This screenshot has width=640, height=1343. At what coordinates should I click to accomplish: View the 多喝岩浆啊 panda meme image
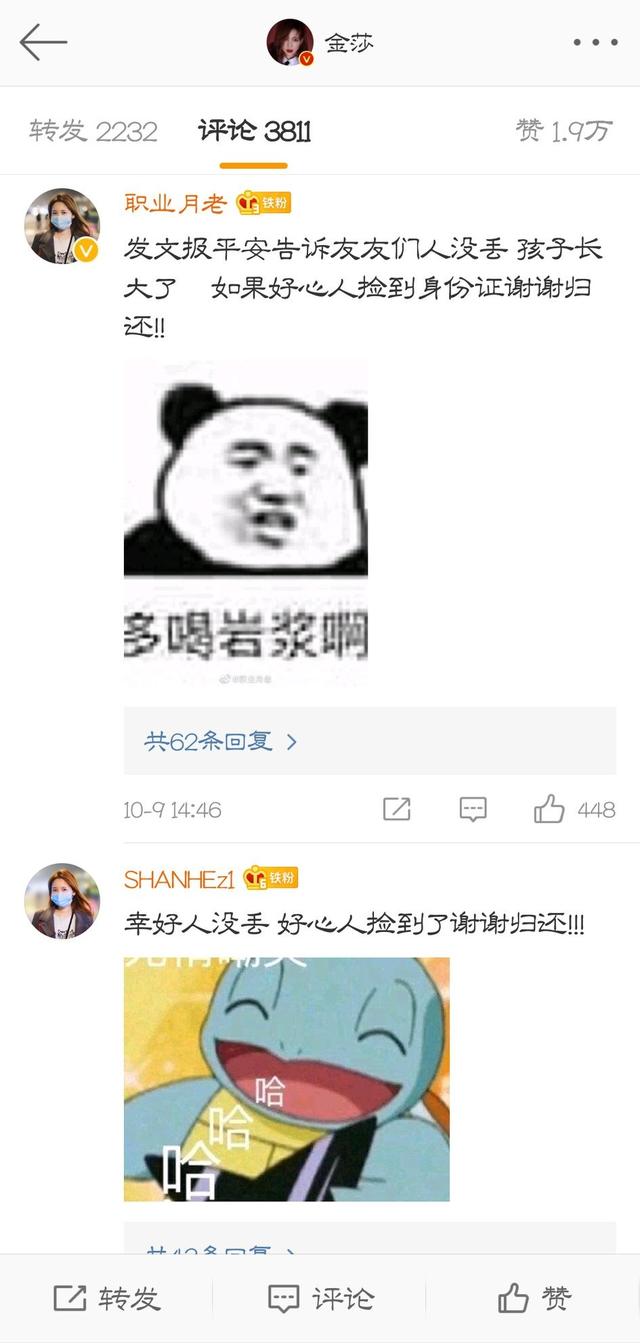coord(246,523)
